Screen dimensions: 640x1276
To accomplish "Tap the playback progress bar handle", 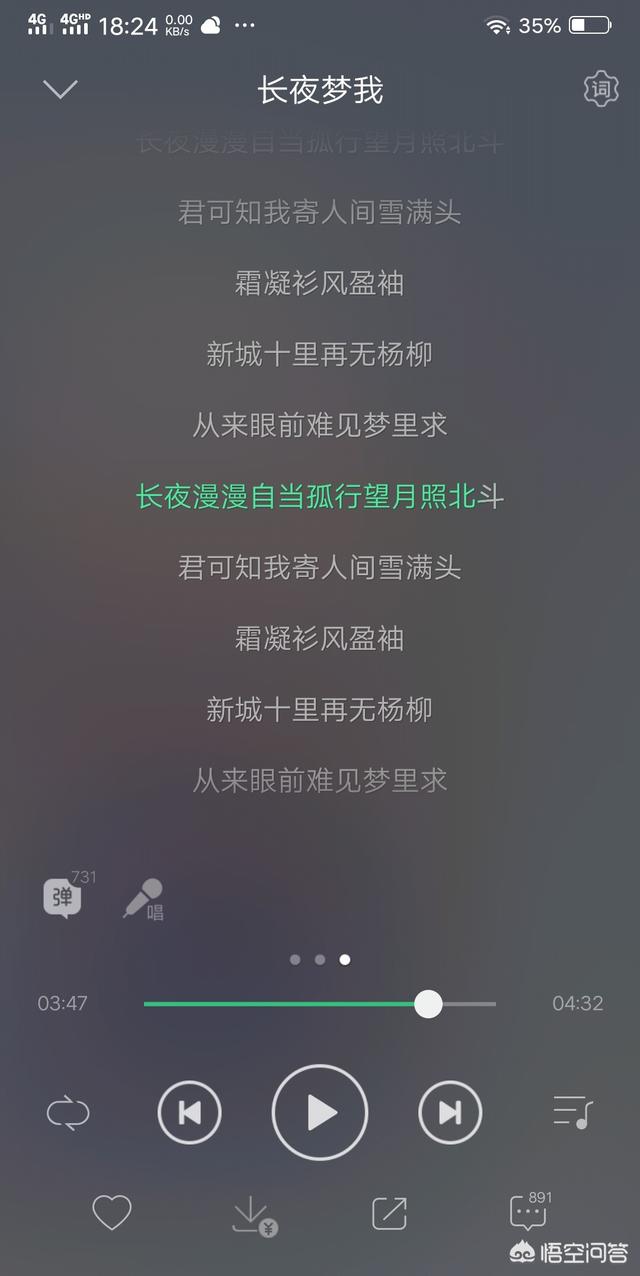I will click(428, 1004).
